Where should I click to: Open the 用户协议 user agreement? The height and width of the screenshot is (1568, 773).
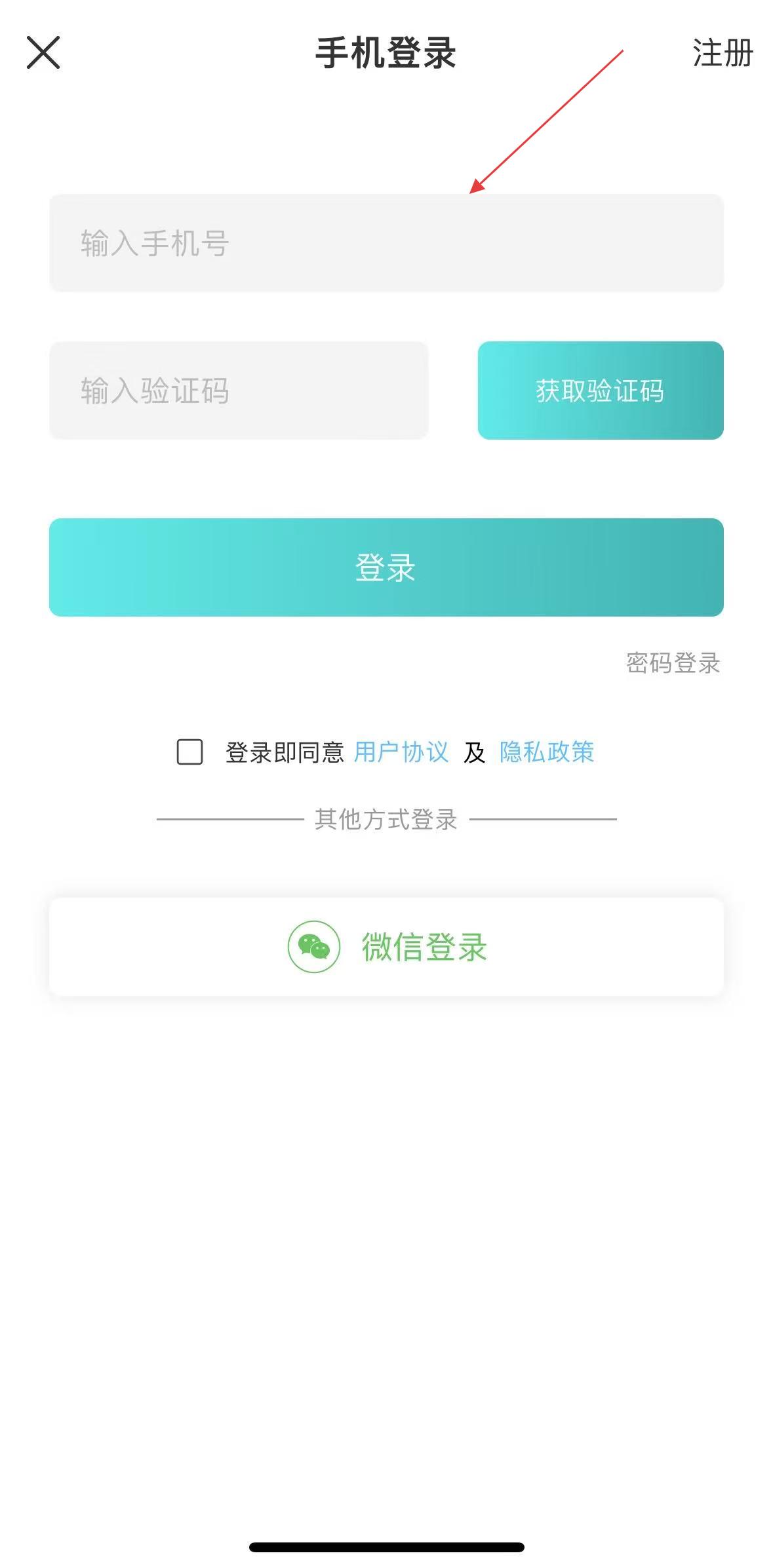pyautogui.click(x=401, y=752)
